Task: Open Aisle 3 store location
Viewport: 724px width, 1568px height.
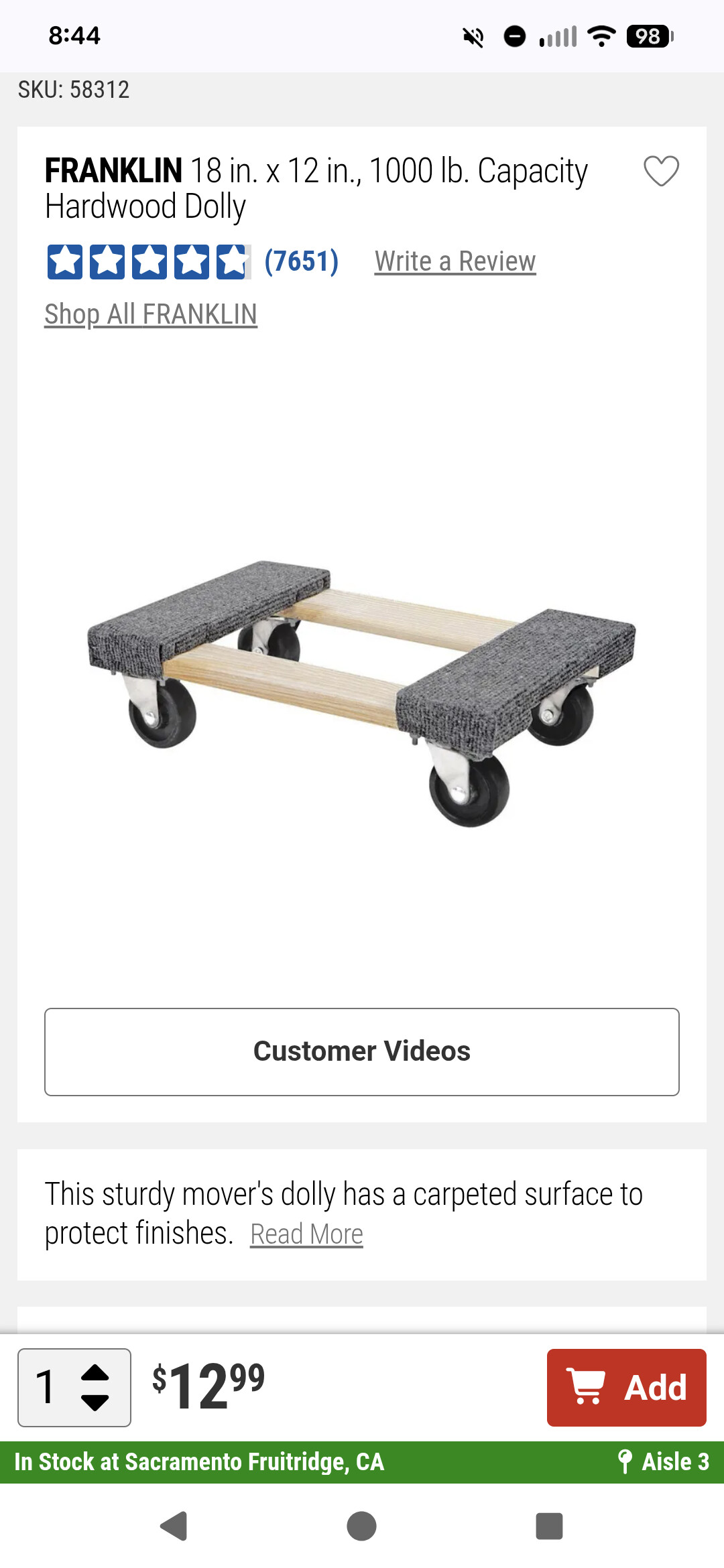Action: click(663, 1461)
